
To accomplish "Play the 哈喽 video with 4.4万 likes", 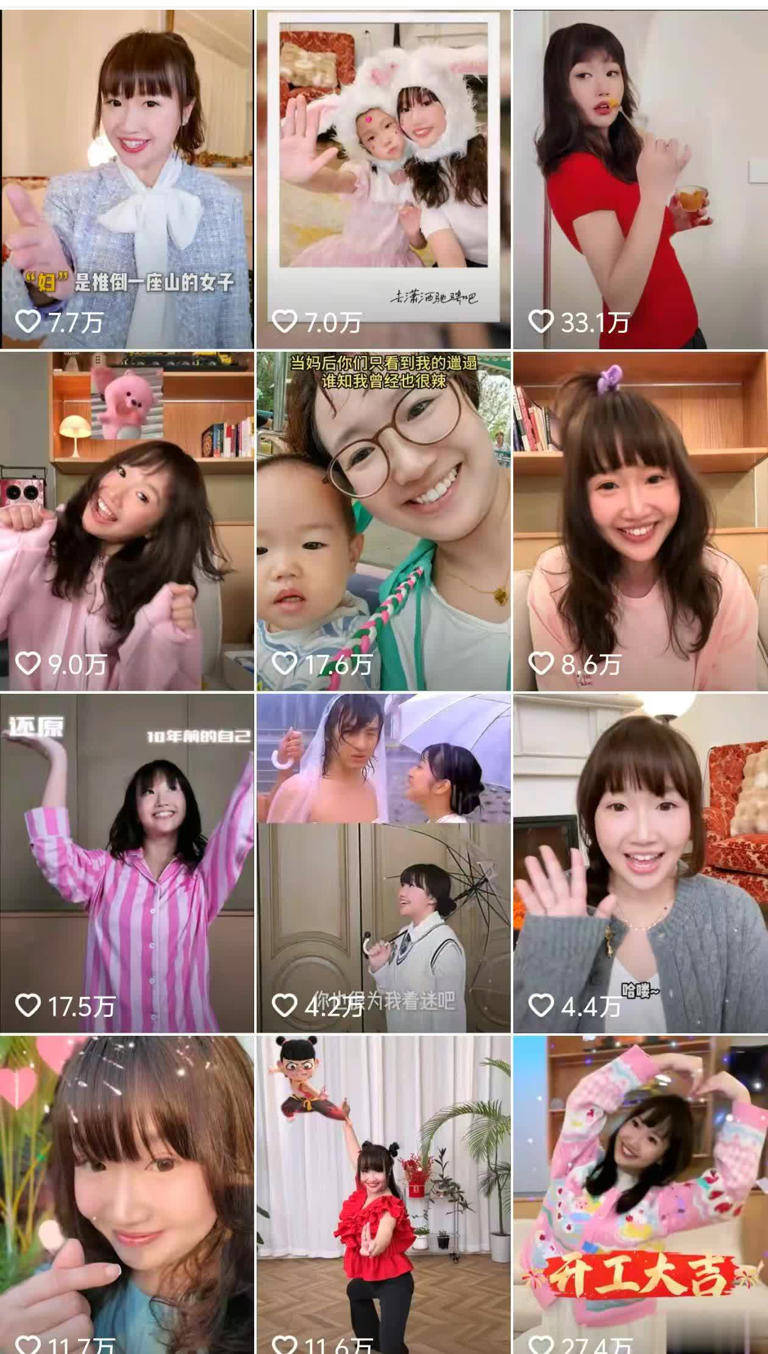I will coord(640,862).
